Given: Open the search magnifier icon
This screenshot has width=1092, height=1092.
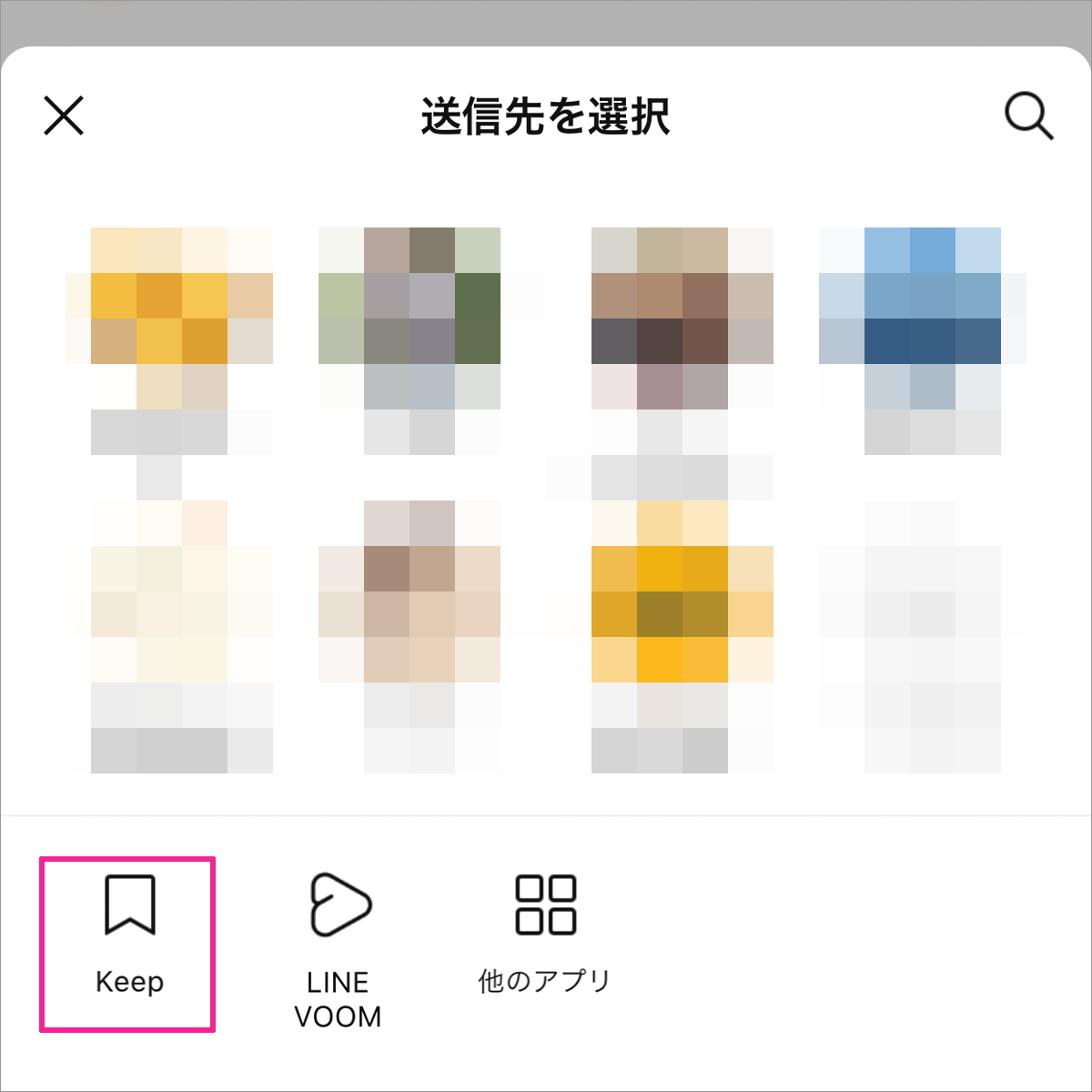Looking at the screenshot, I should coord(1027,117).
